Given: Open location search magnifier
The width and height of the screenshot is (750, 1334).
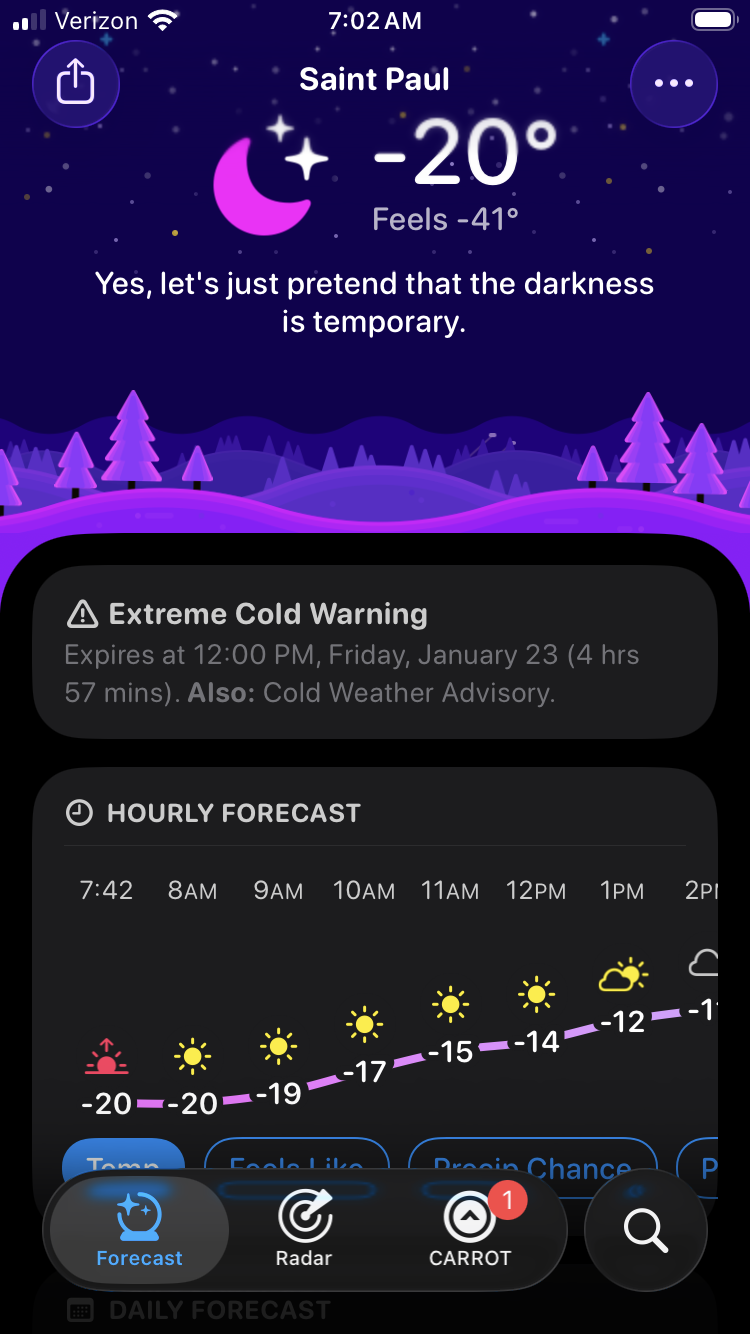Looking at the screenshot, I should [646, 1230].
